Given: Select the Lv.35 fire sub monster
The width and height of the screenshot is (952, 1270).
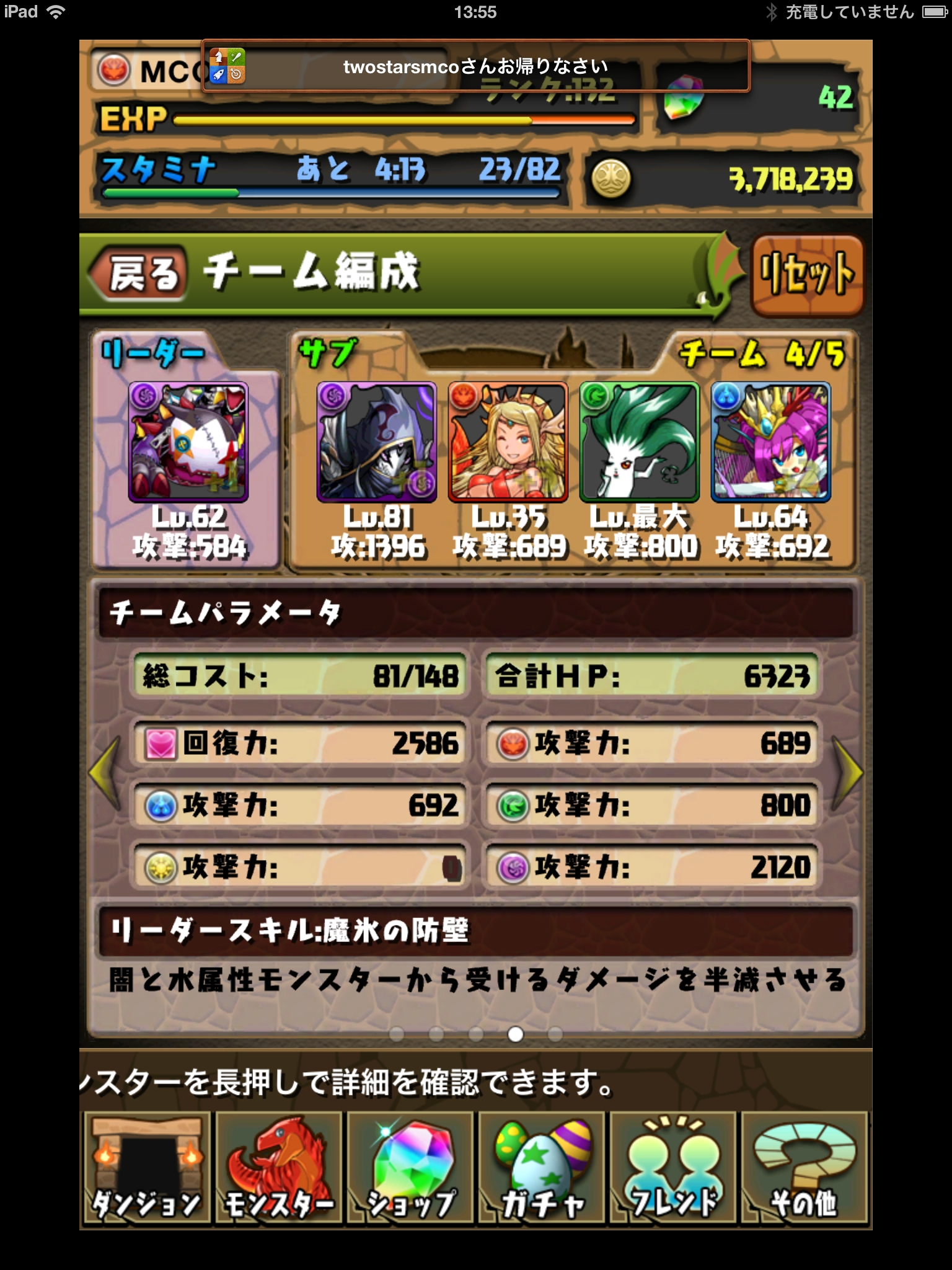Looking at the screenshot, I should tap(508, 442).
